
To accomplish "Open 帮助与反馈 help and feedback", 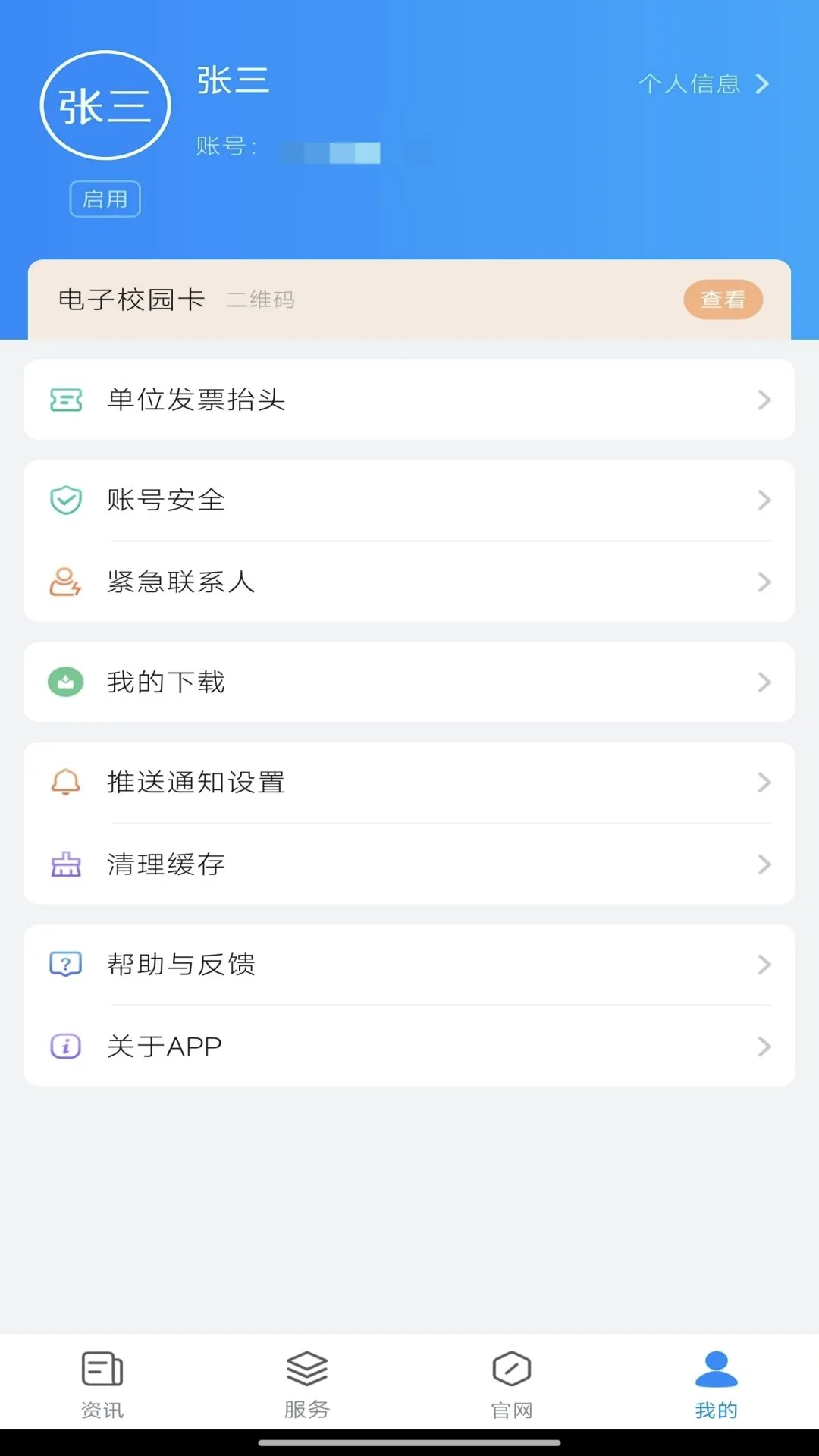I will click(409, 964).
